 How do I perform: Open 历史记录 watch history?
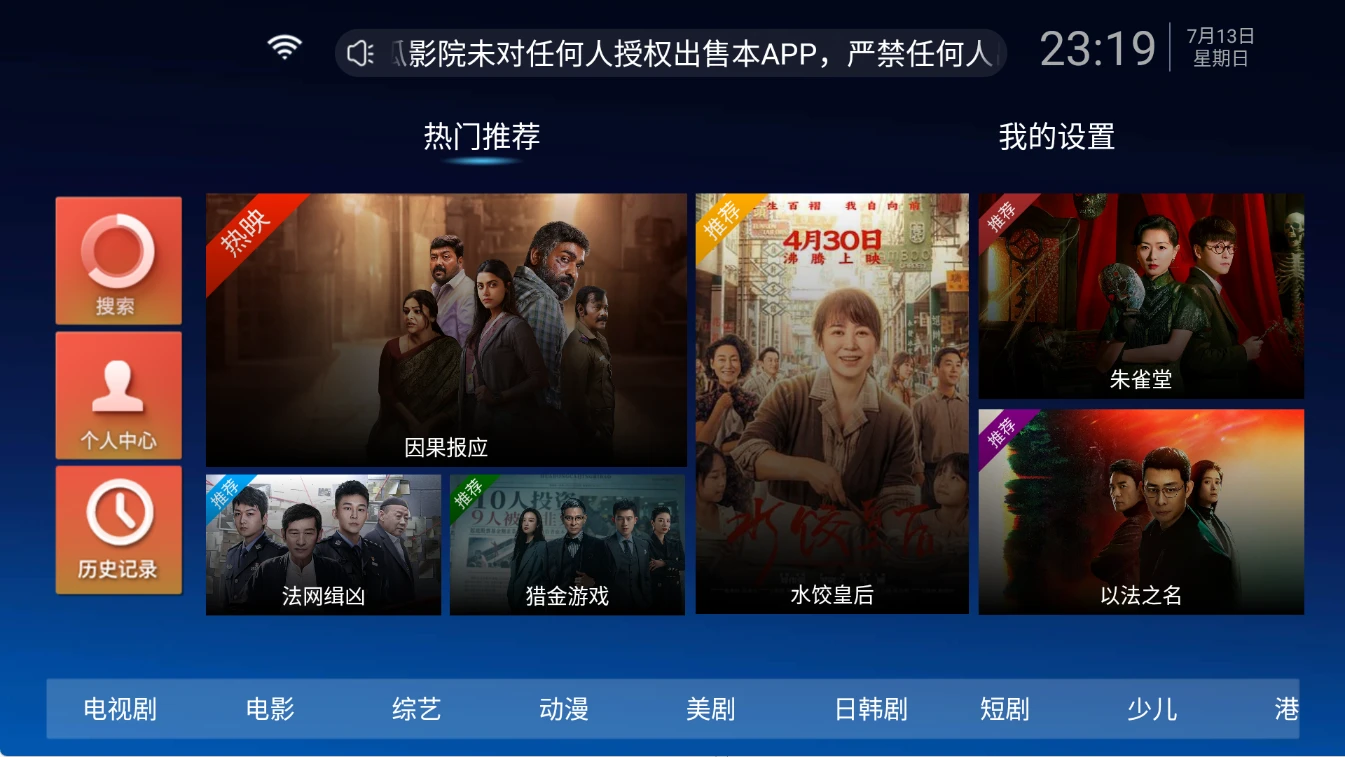118,529
